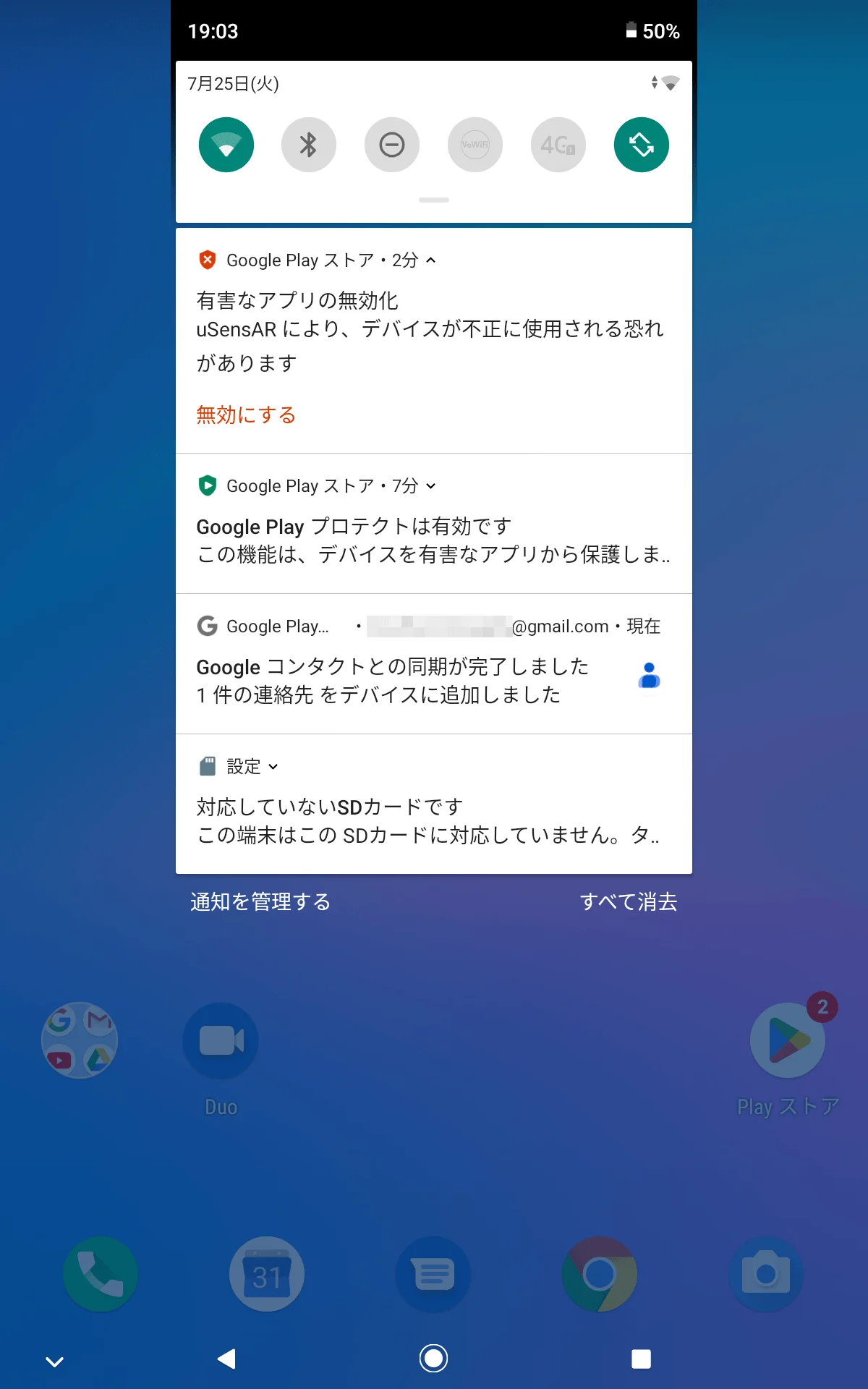Go back using the navigation bar

click(227, 1359)
